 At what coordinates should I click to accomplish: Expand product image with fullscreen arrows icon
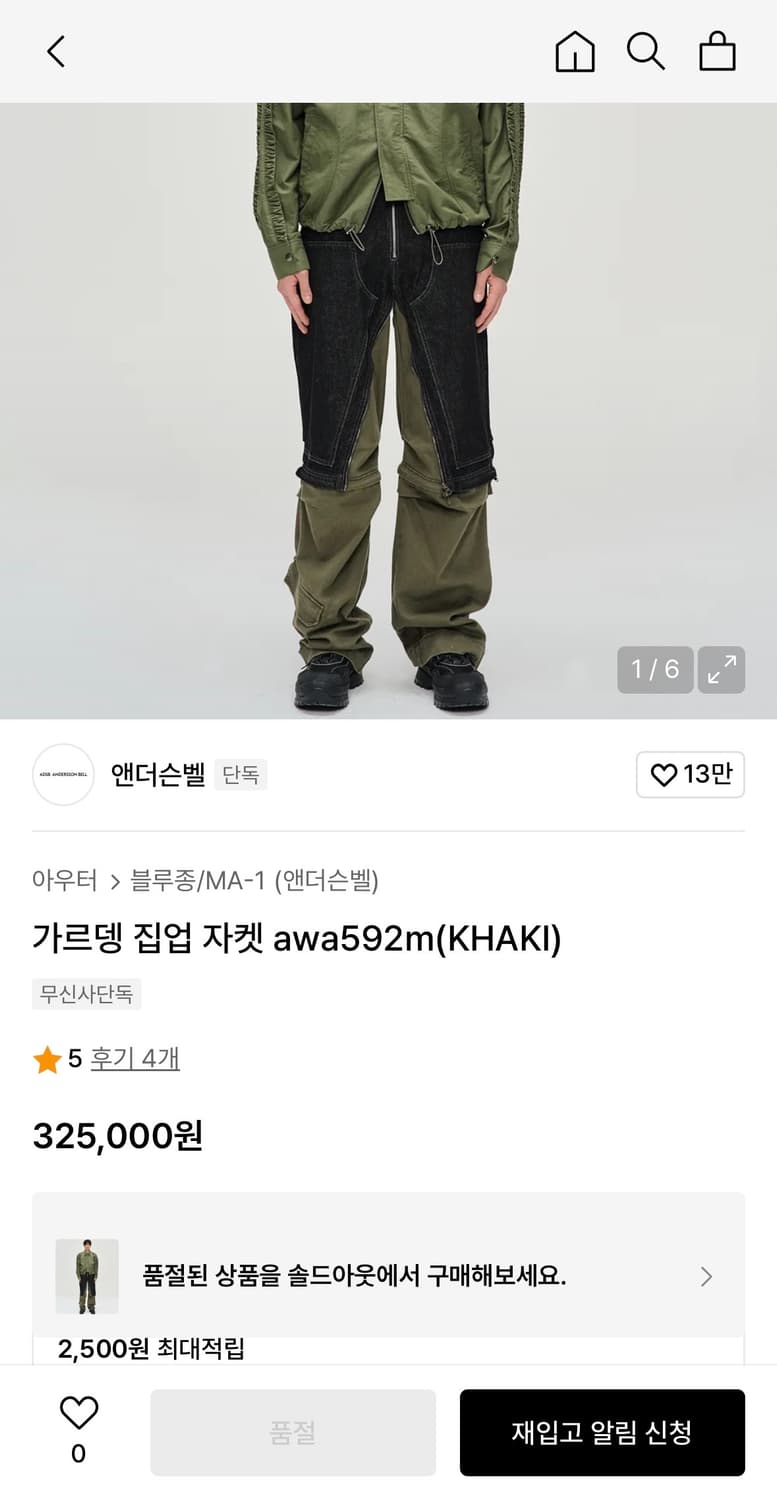[722, 670]
